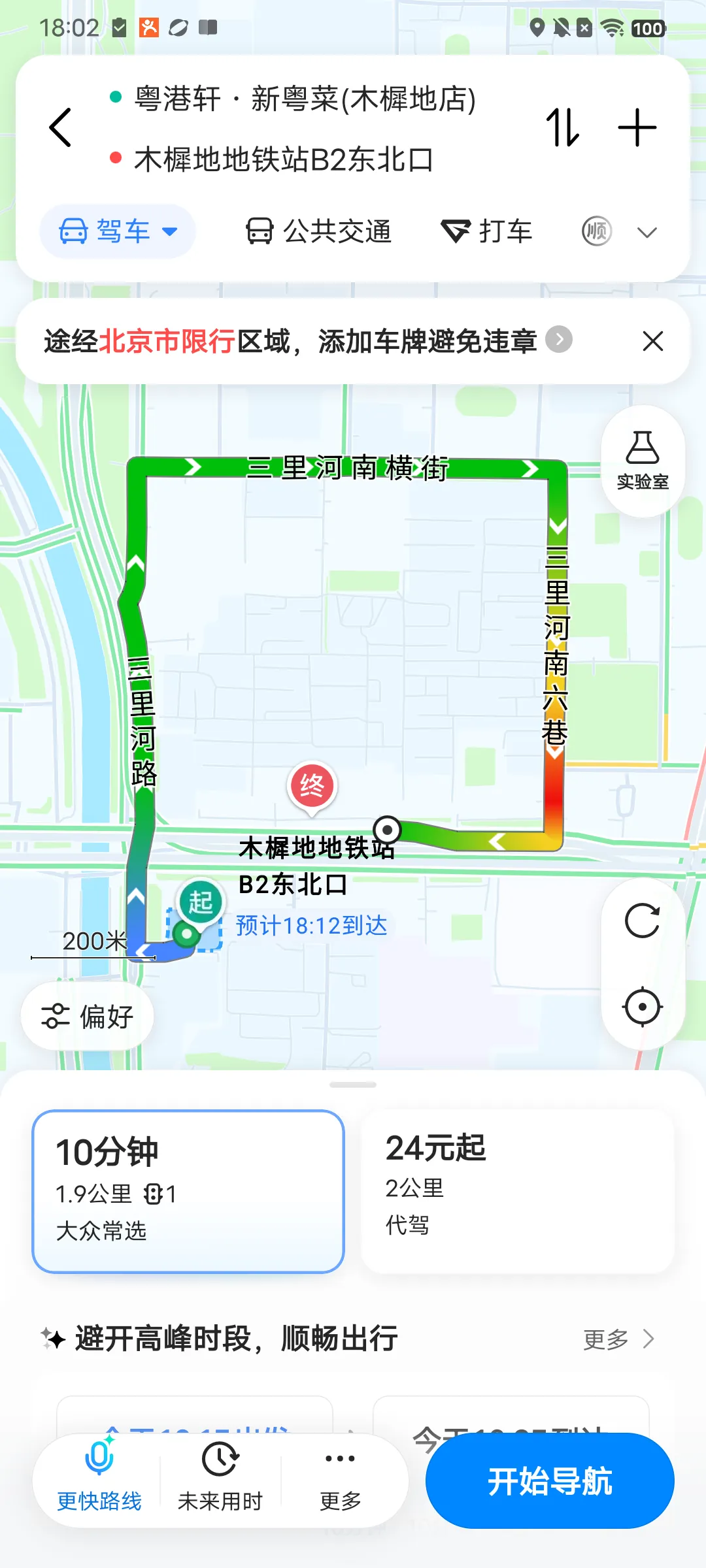Switch to 打车 tab
This screenshot has width=706, height=1568.
tap(486, 231)
